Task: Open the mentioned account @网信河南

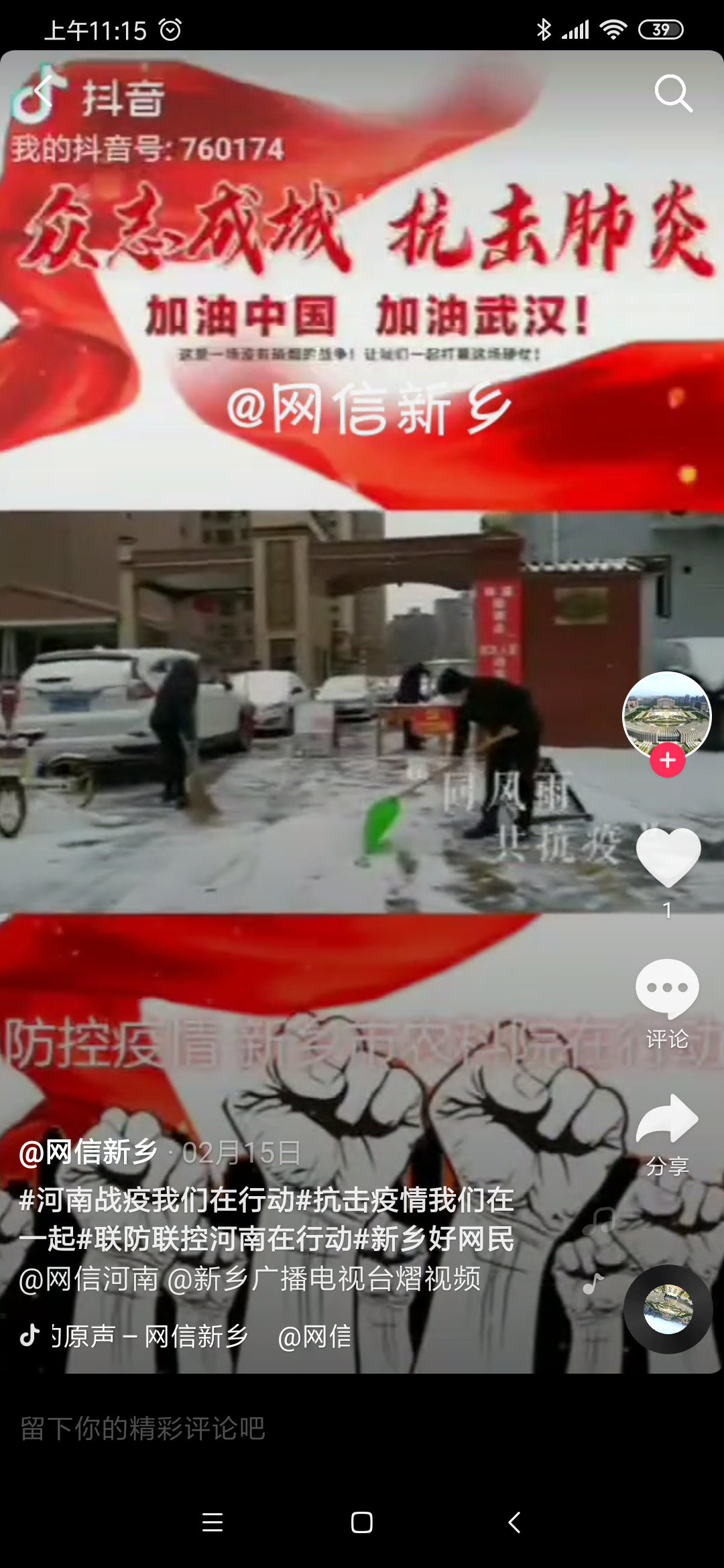Action: [88, 1279]
